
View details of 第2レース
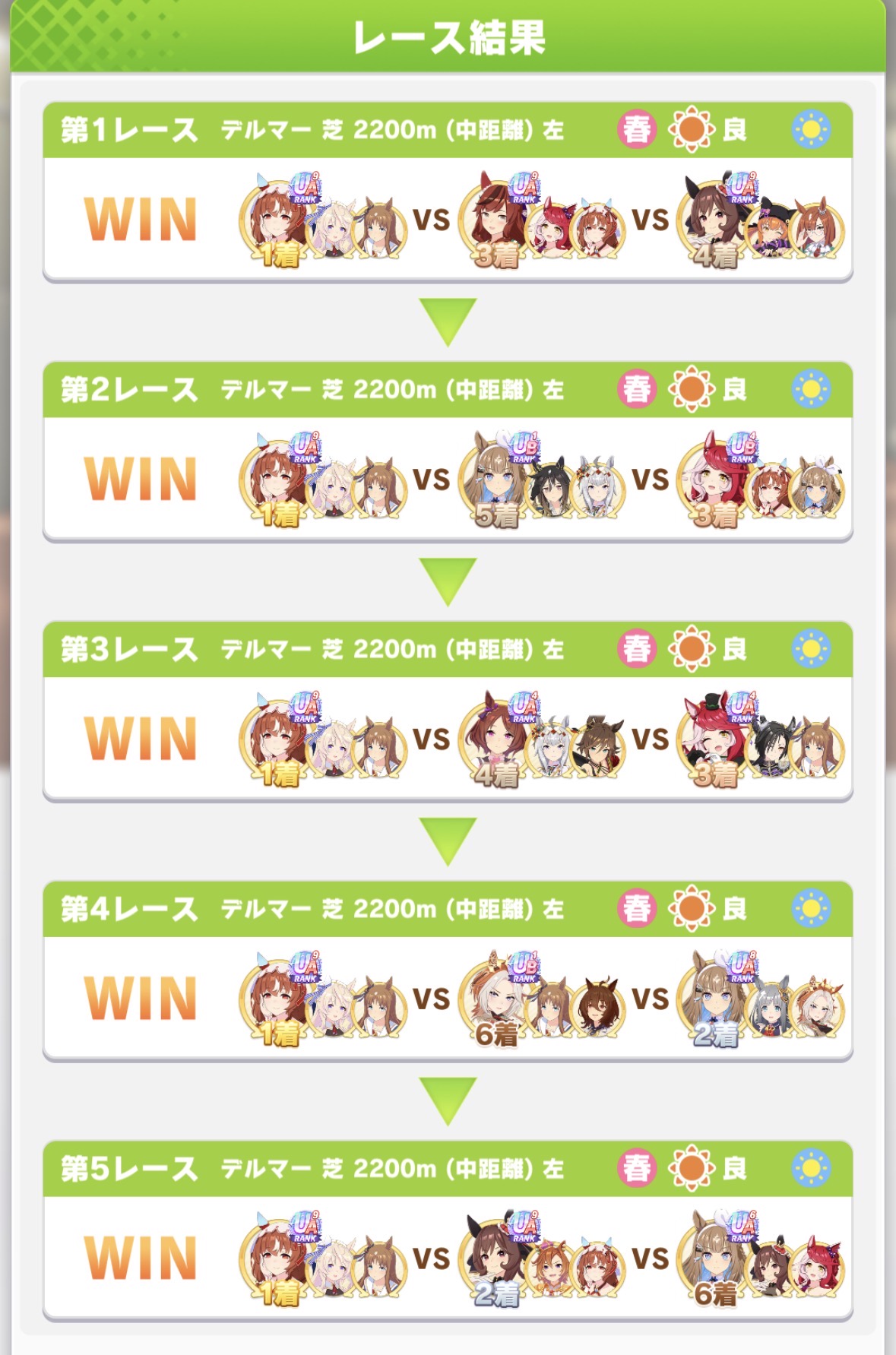click(x=447, y=451)
